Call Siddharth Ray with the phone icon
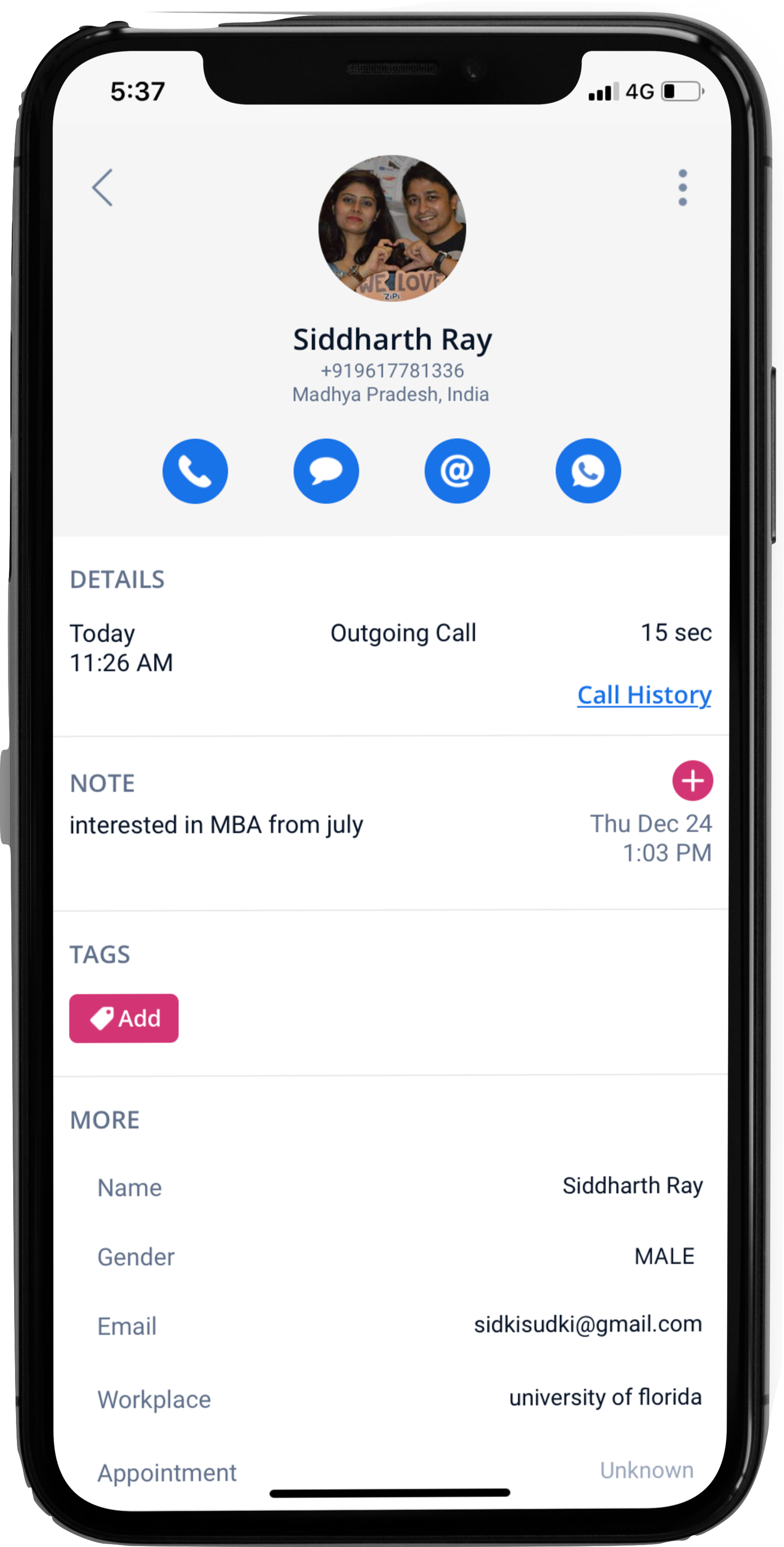 (195, 471)
